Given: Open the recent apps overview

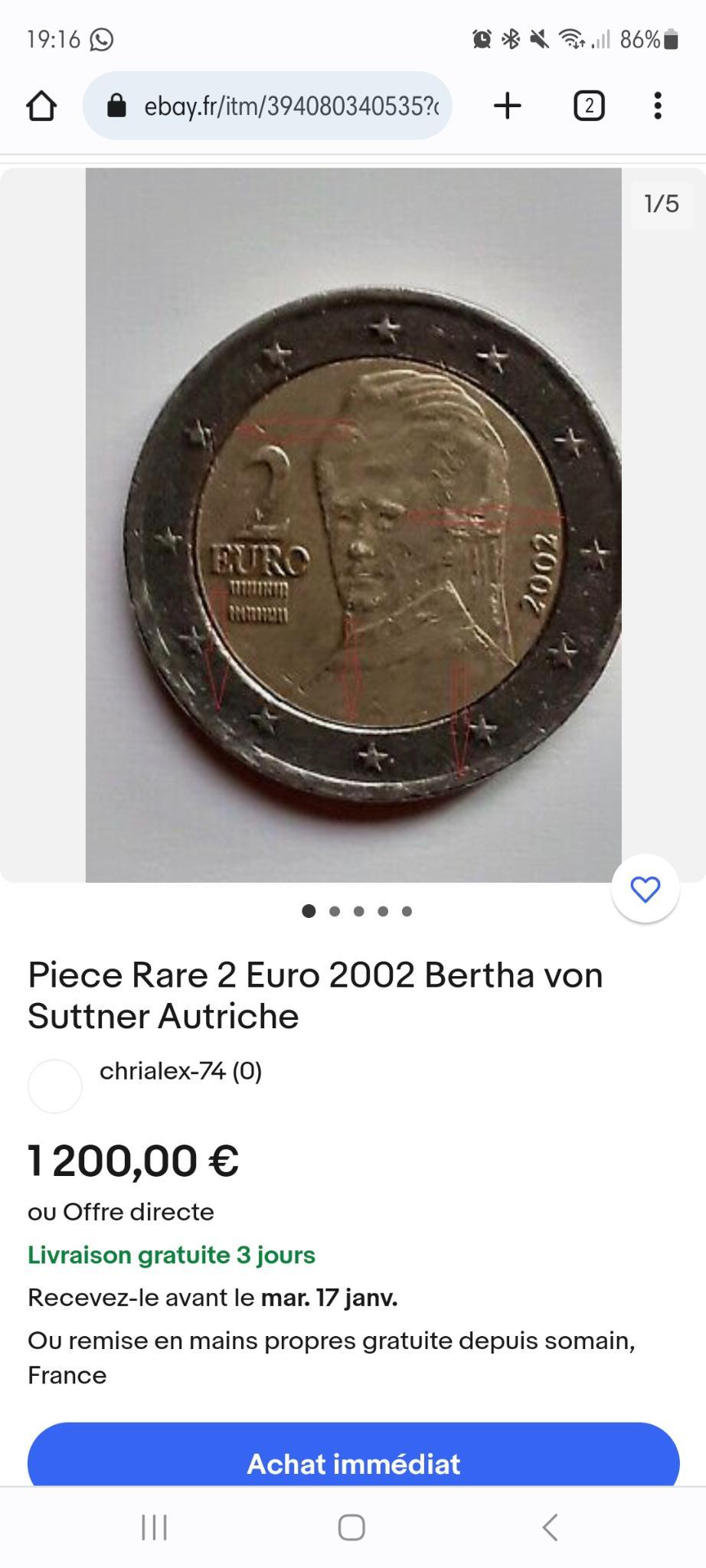Looking at the screenshot, I should [x=155, y=1527].
